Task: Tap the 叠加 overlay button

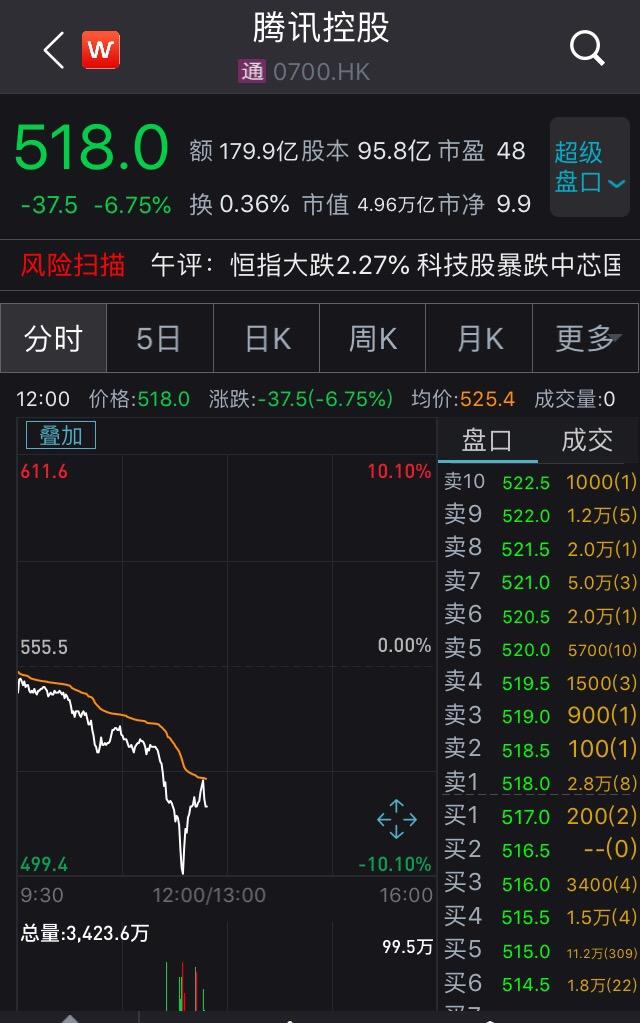Action: coord(59,435)
